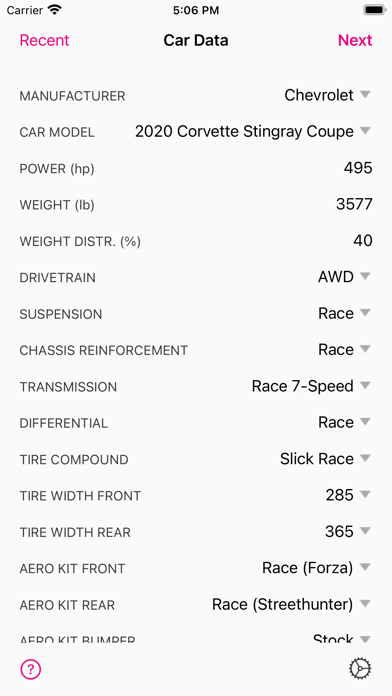This screenshot has width=392, height=696.
Task: Change the Tire Compound from Slick Race
Action: tap(325, 459)
